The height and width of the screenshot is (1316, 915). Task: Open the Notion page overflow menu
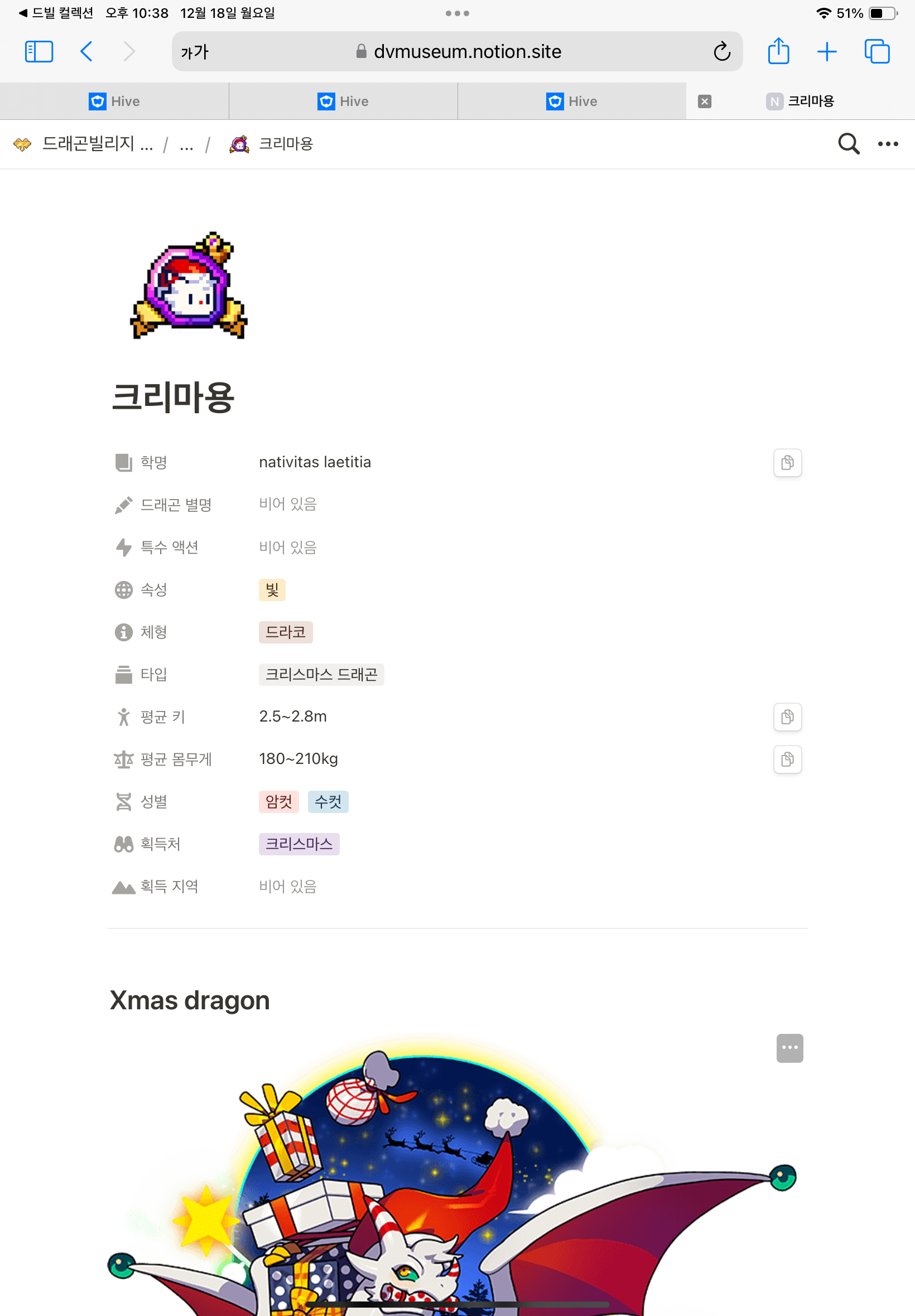coord(888,144)
